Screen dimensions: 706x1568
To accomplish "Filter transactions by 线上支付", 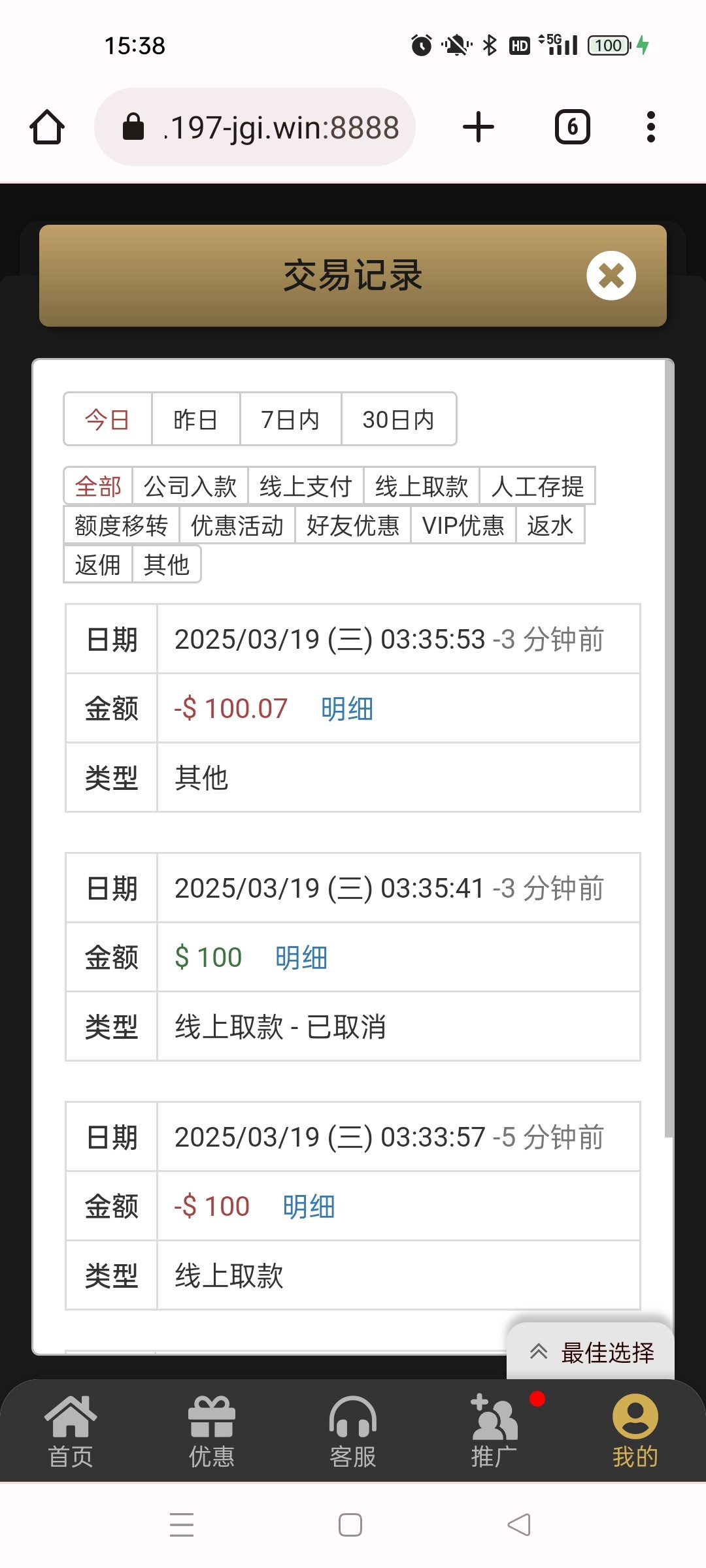I will pos(305,486).
